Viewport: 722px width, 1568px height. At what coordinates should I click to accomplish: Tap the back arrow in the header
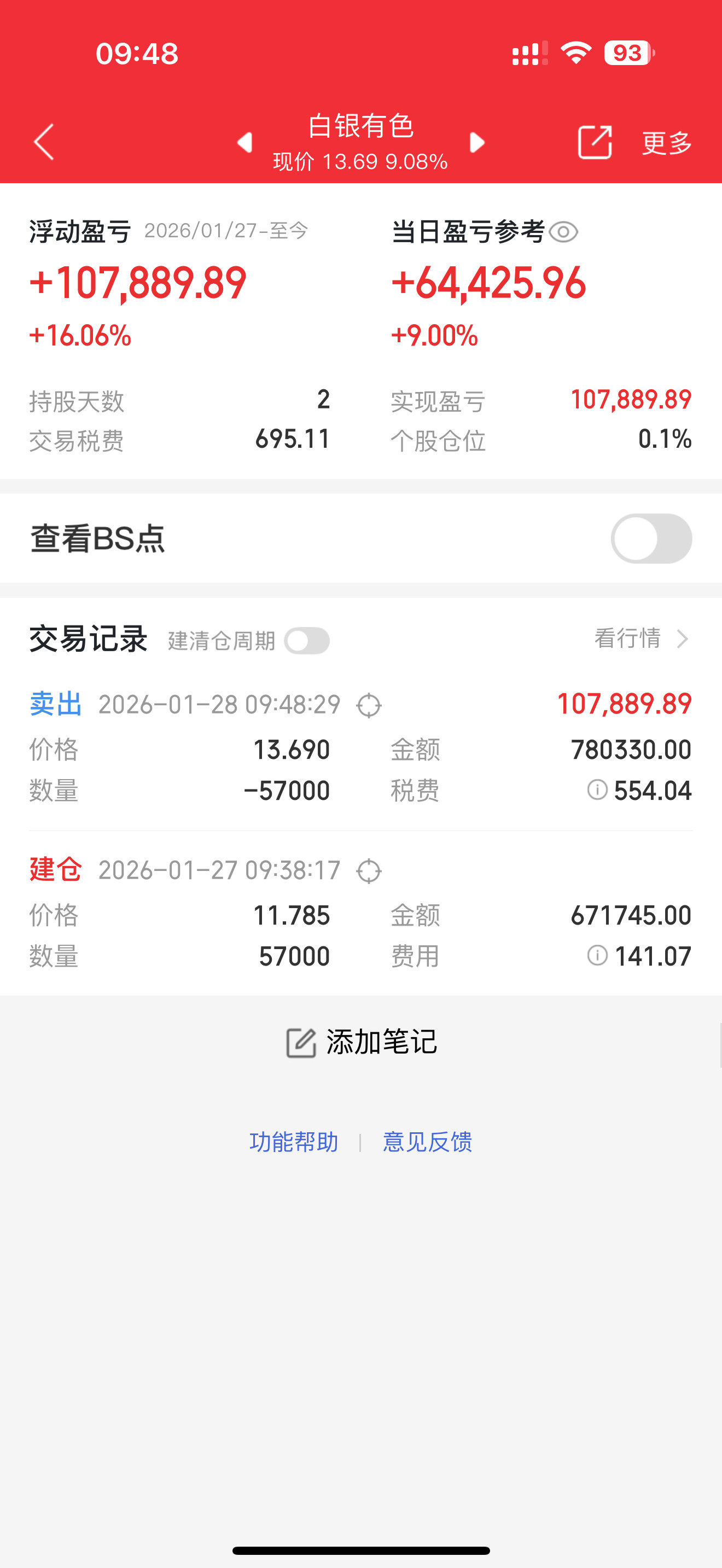[x=43, y=141]
